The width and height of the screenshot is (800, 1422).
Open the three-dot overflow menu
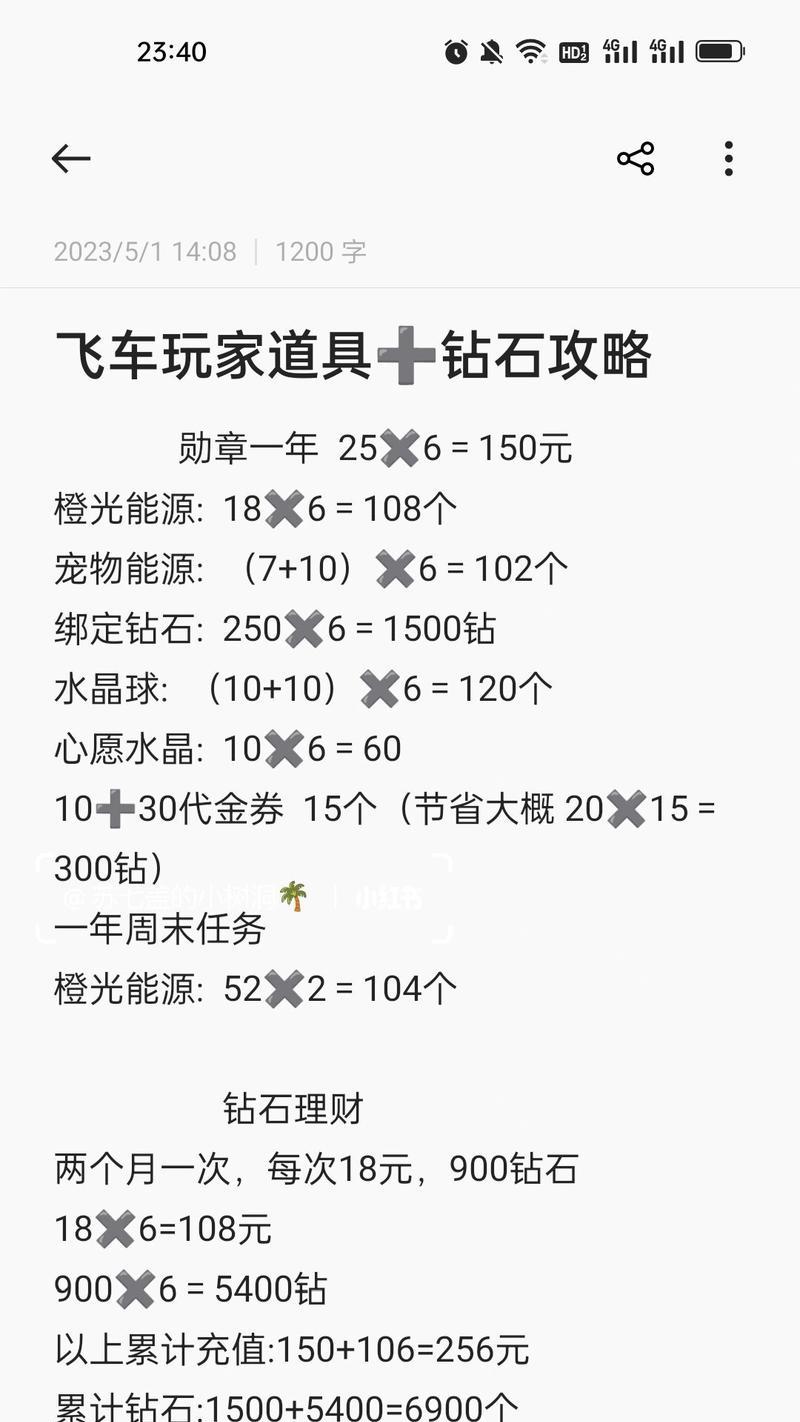point(728,158)
